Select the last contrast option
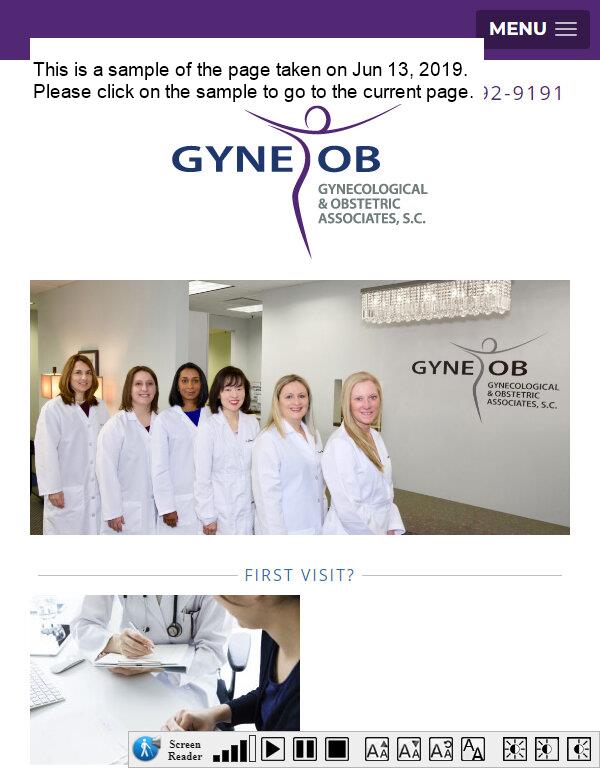Viewport: 600px width, 768px height. (578, 749)
